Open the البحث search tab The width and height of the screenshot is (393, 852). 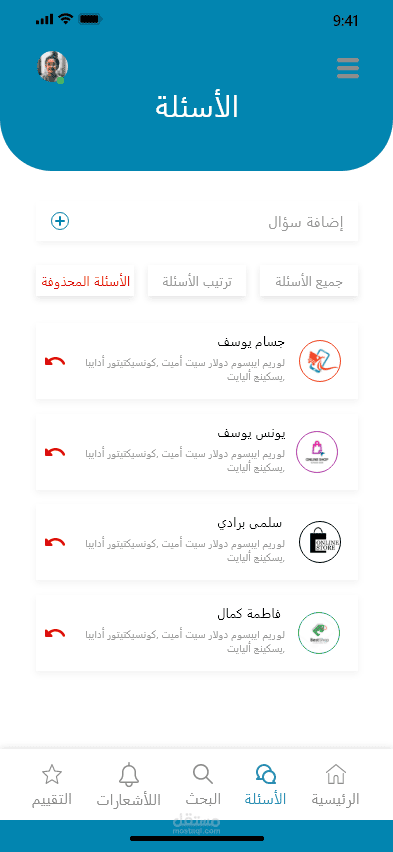click(x=203, y=785)
